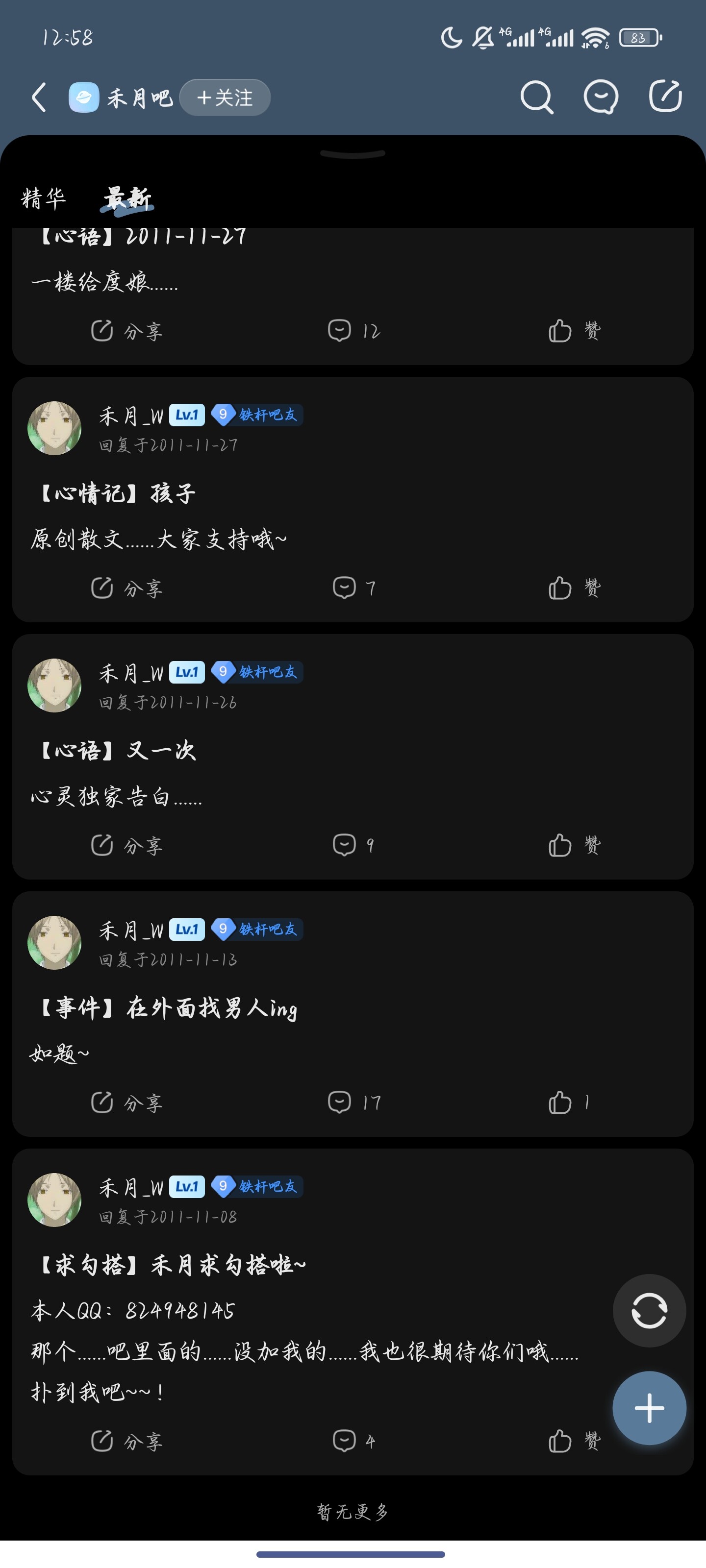Open 禾月_W's avatar on the 2011-11-26 post
Screen dimensions: 706x1568
pos(54,686)
